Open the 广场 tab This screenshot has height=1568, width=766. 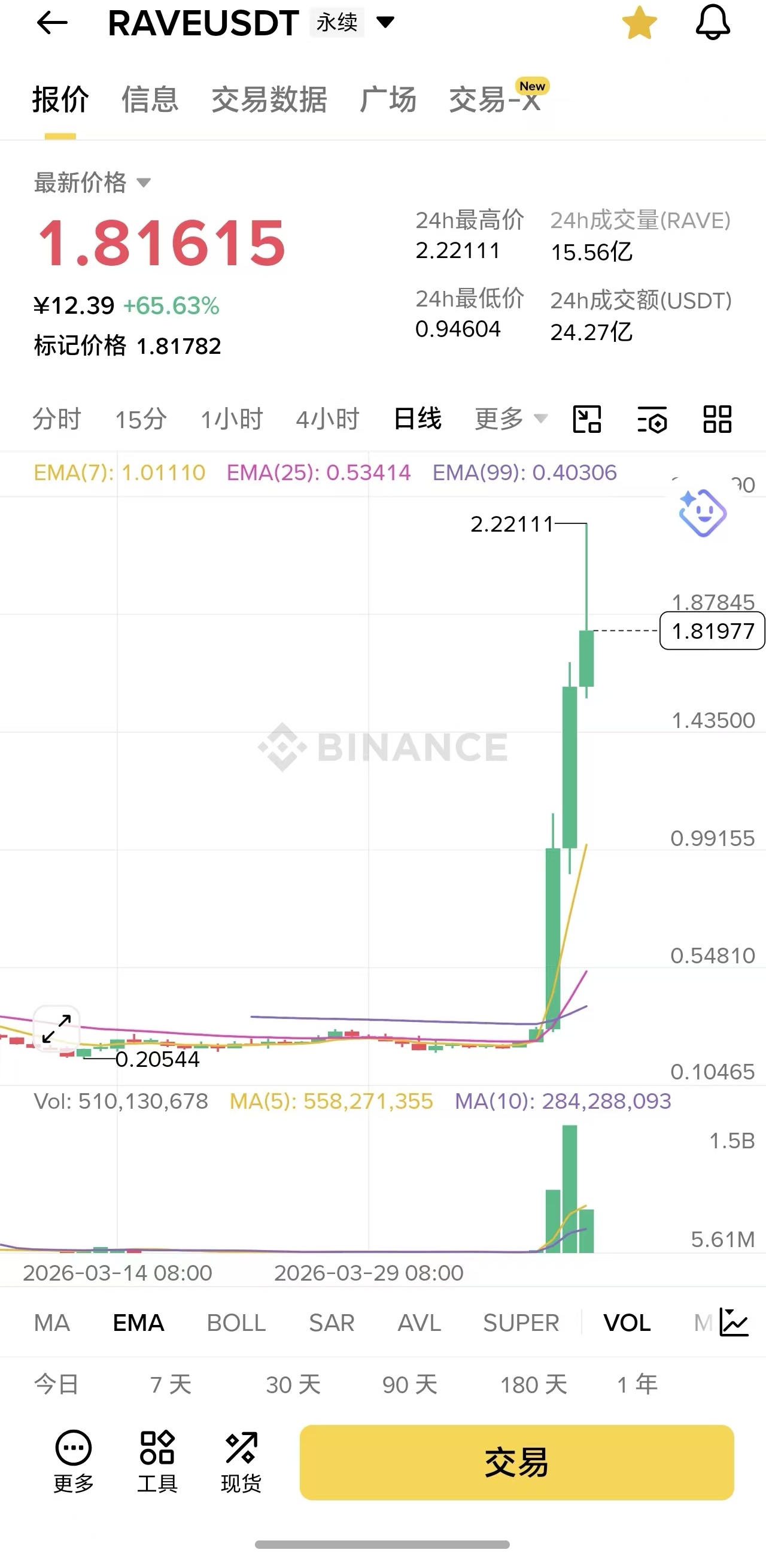[x=388, y=100]
